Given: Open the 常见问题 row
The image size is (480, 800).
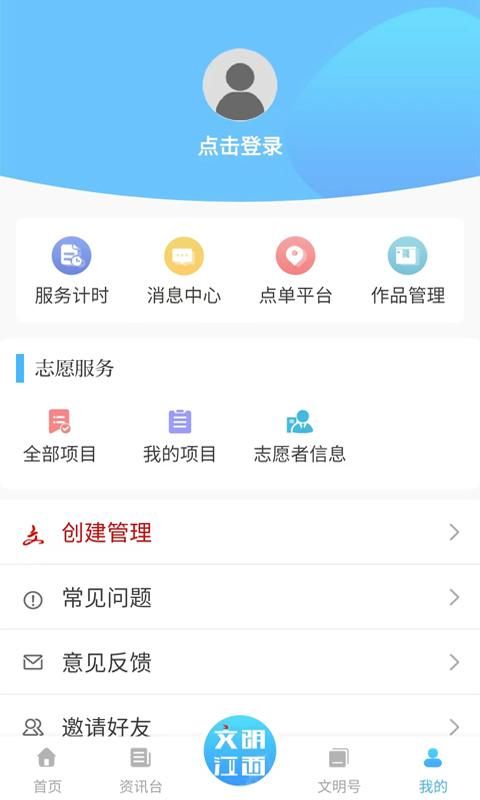Looking at the screenshot, I should tap(240, 597).
